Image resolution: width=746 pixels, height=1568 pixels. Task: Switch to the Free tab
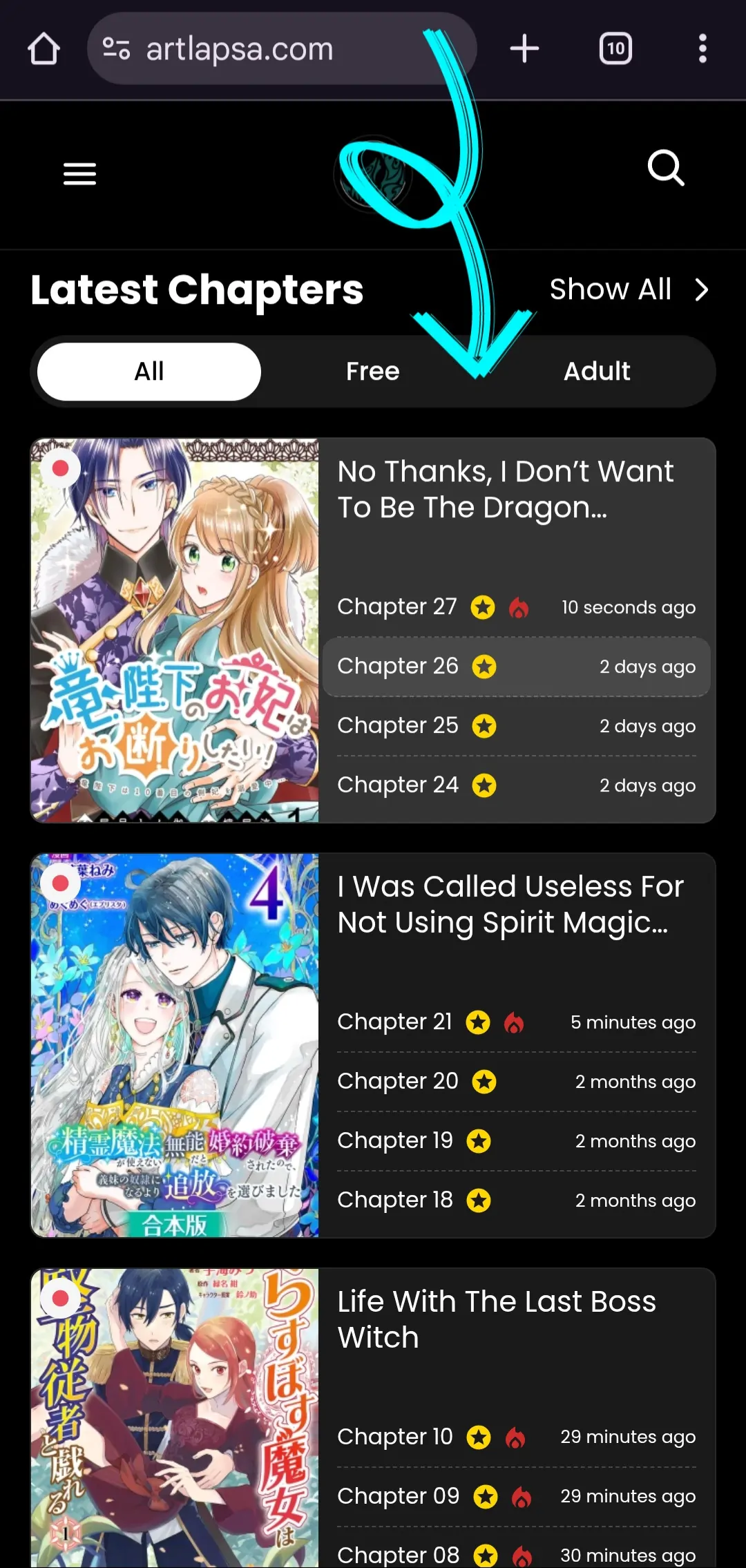(x=373, y=372)
